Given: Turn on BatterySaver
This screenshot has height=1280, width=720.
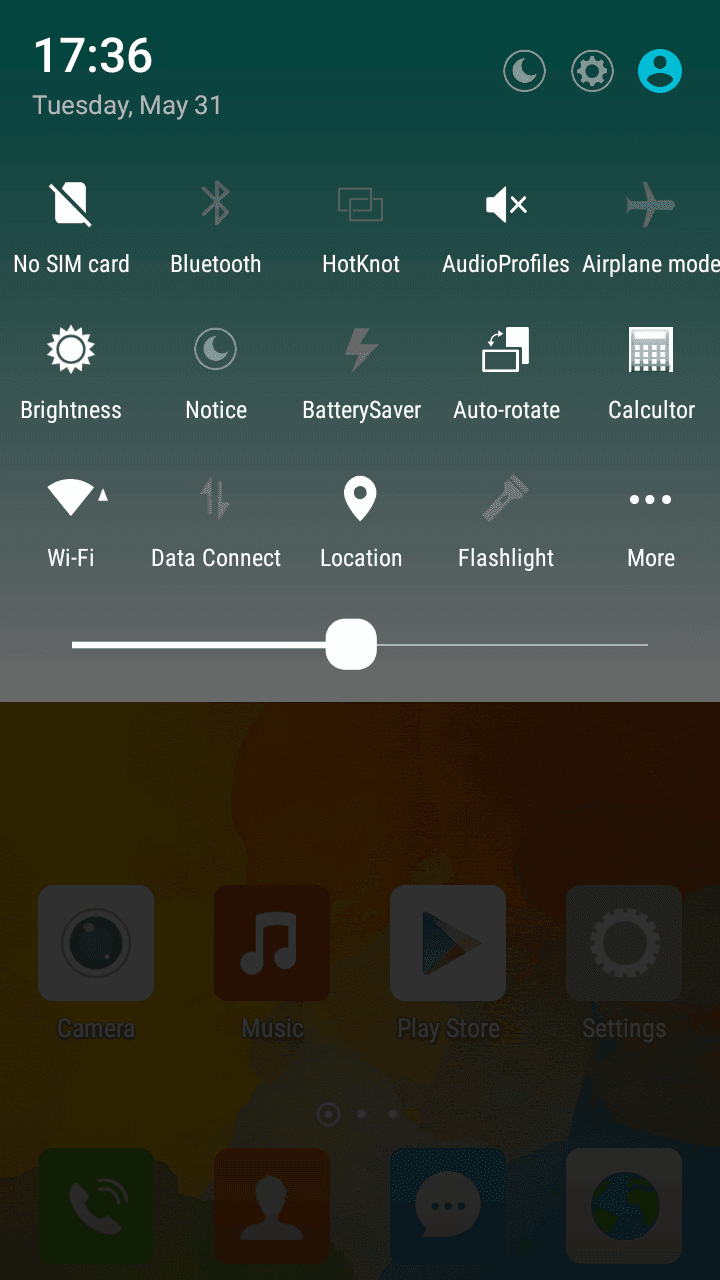Looking at the screenshot, I should point(361,375).
